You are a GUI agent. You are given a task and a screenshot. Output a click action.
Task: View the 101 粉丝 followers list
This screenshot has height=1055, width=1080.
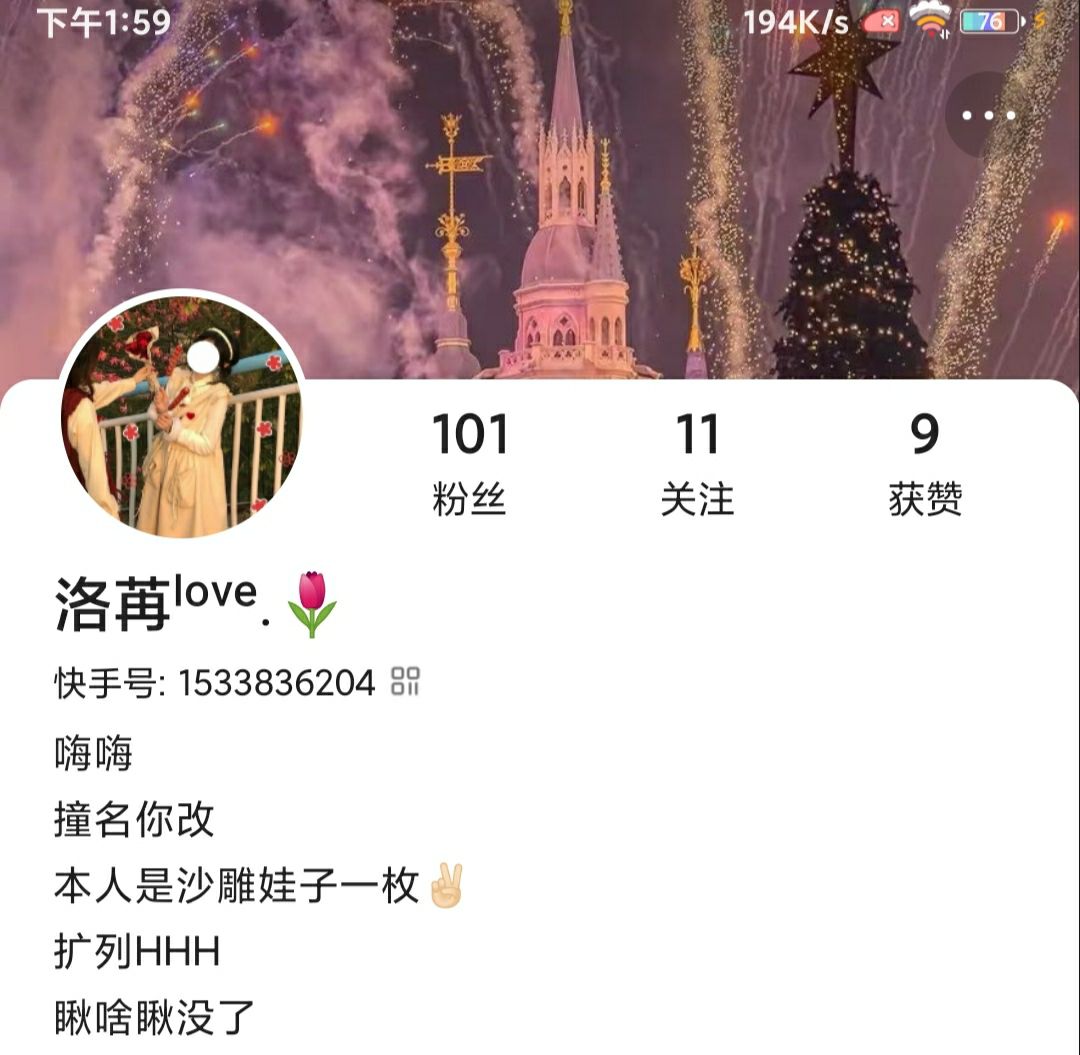[x=470, y=463]
